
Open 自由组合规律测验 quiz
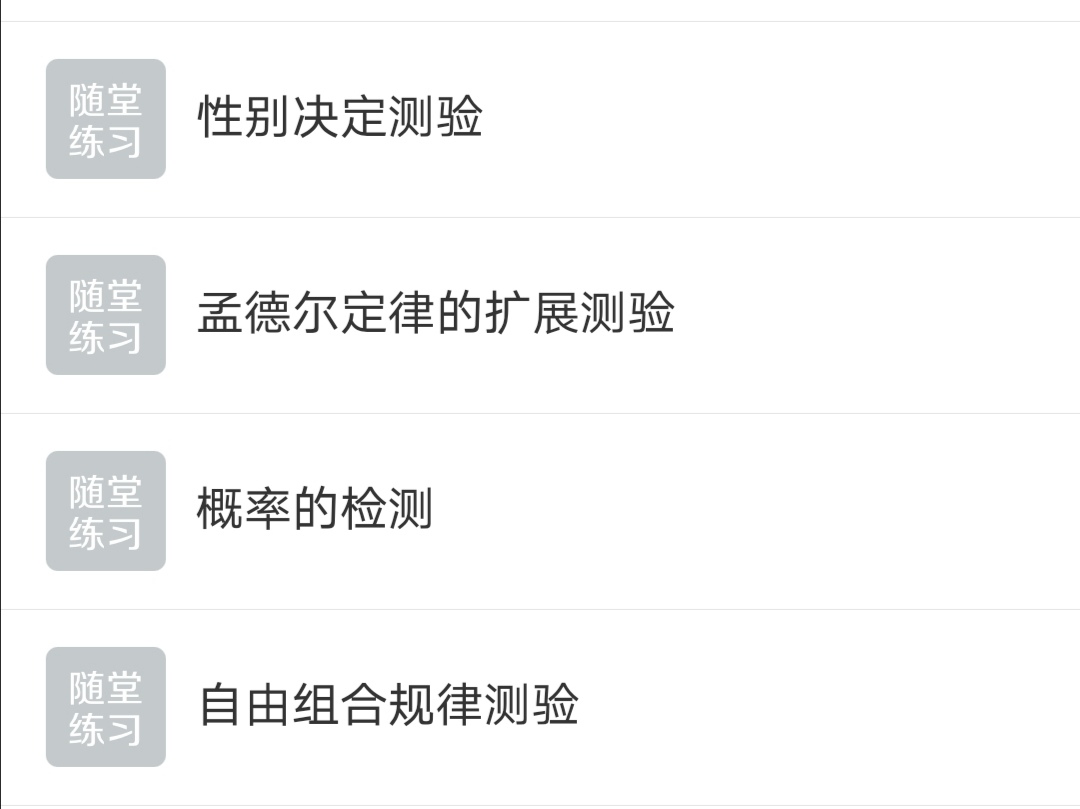tap(388, 706)
